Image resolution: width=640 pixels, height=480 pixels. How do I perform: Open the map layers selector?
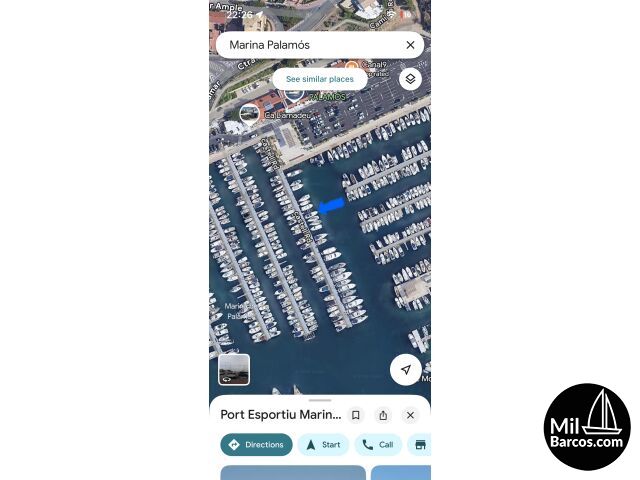tap(410, 79)
